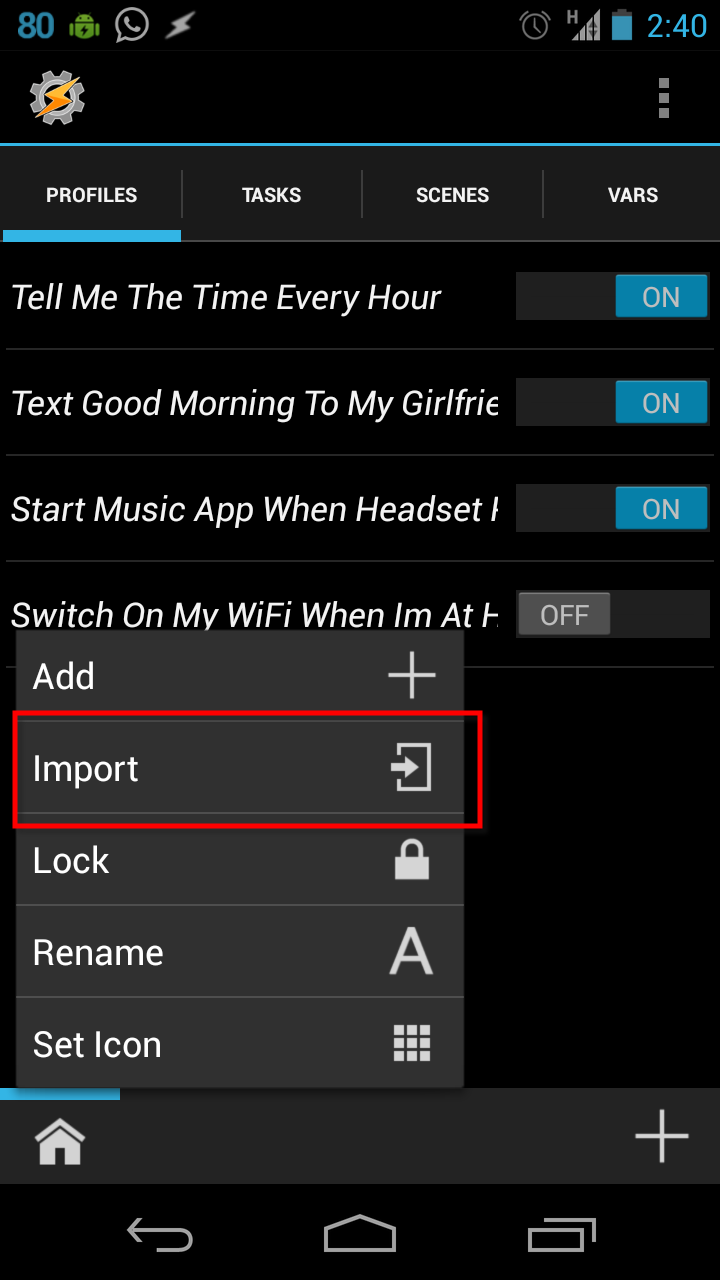Go back with the system back button
The height and width of the screenshot is (1280, 720).
tap(160, 1234)
